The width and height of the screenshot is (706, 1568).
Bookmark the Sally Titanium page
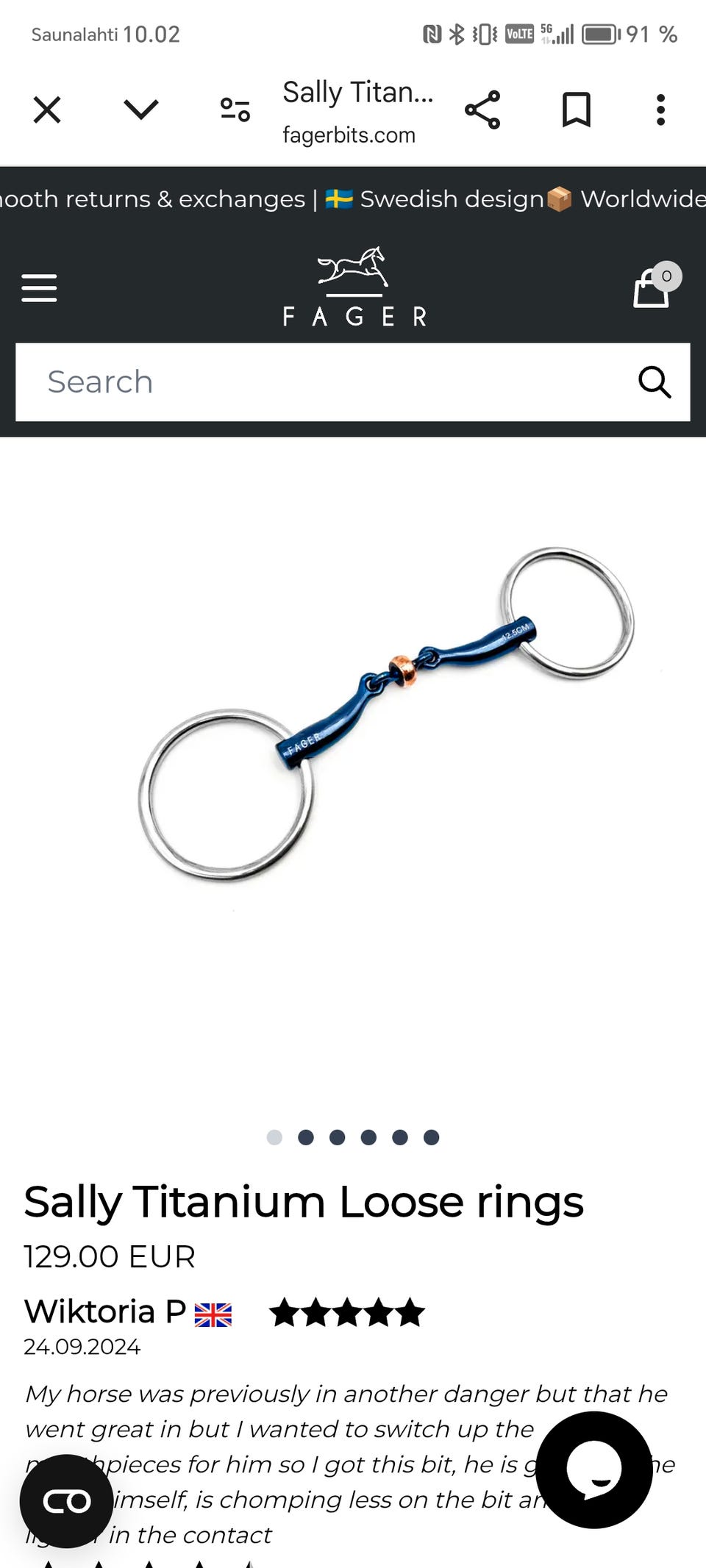tap(576, 110)
